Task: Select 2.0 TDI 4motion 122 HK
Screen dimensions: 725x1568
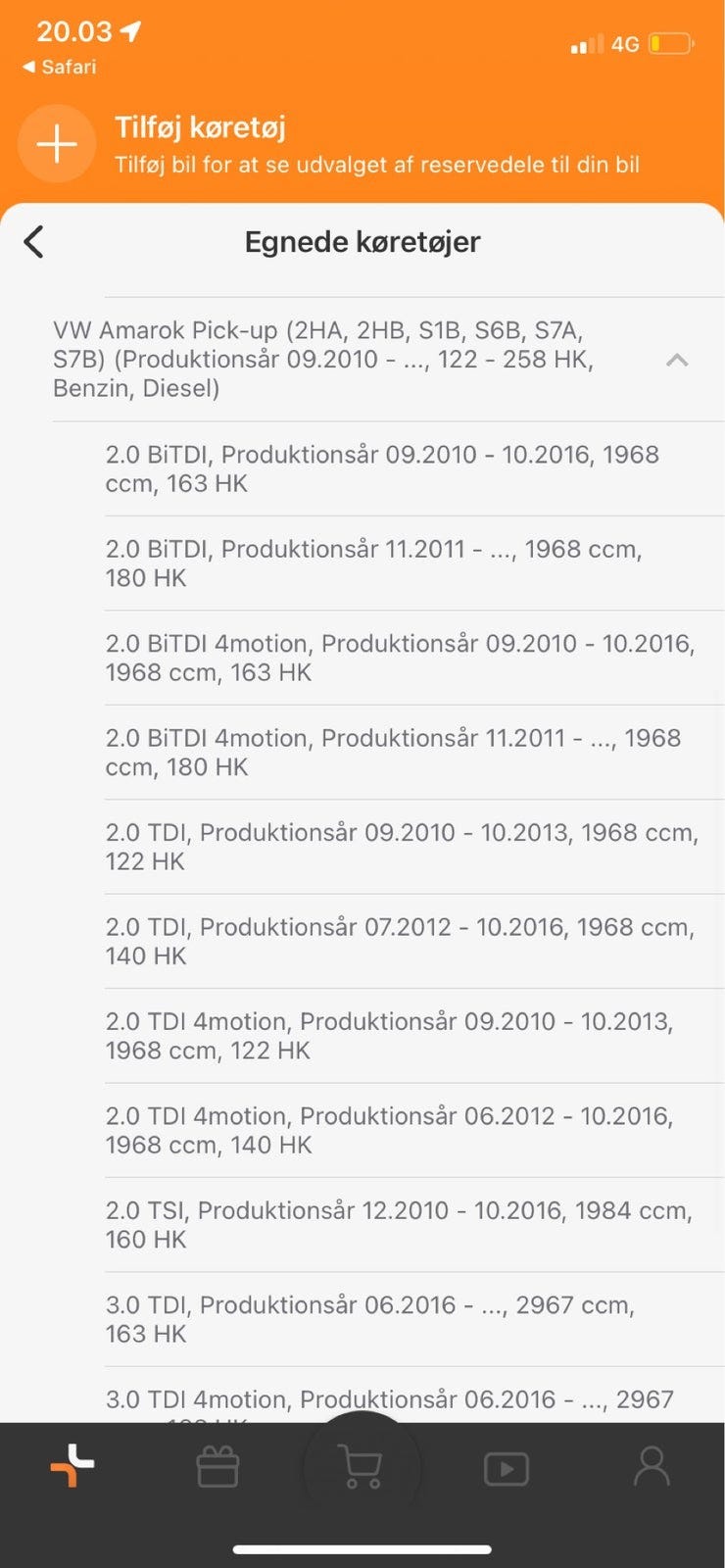Action: tap(389, 1036)
